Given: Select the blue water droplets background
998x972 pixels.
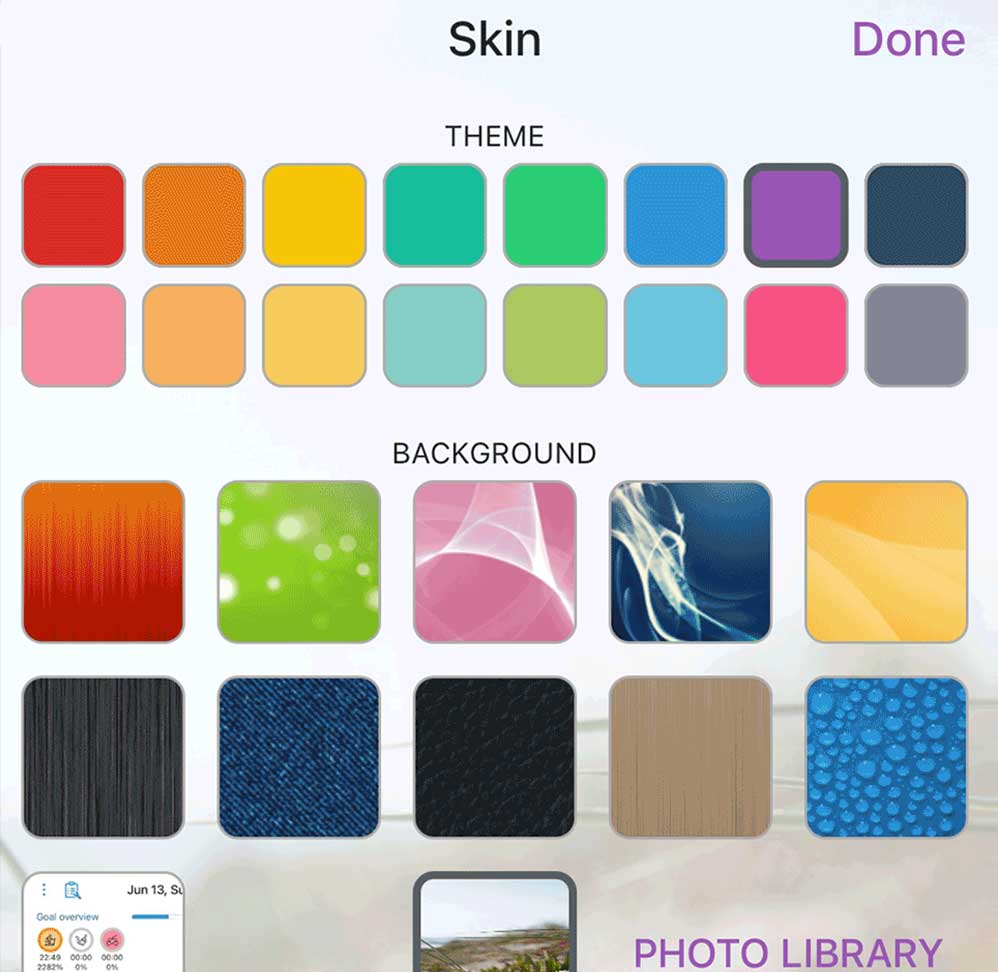Looking at the screenshot, I should pyautogui.click(x=886, y=757).
